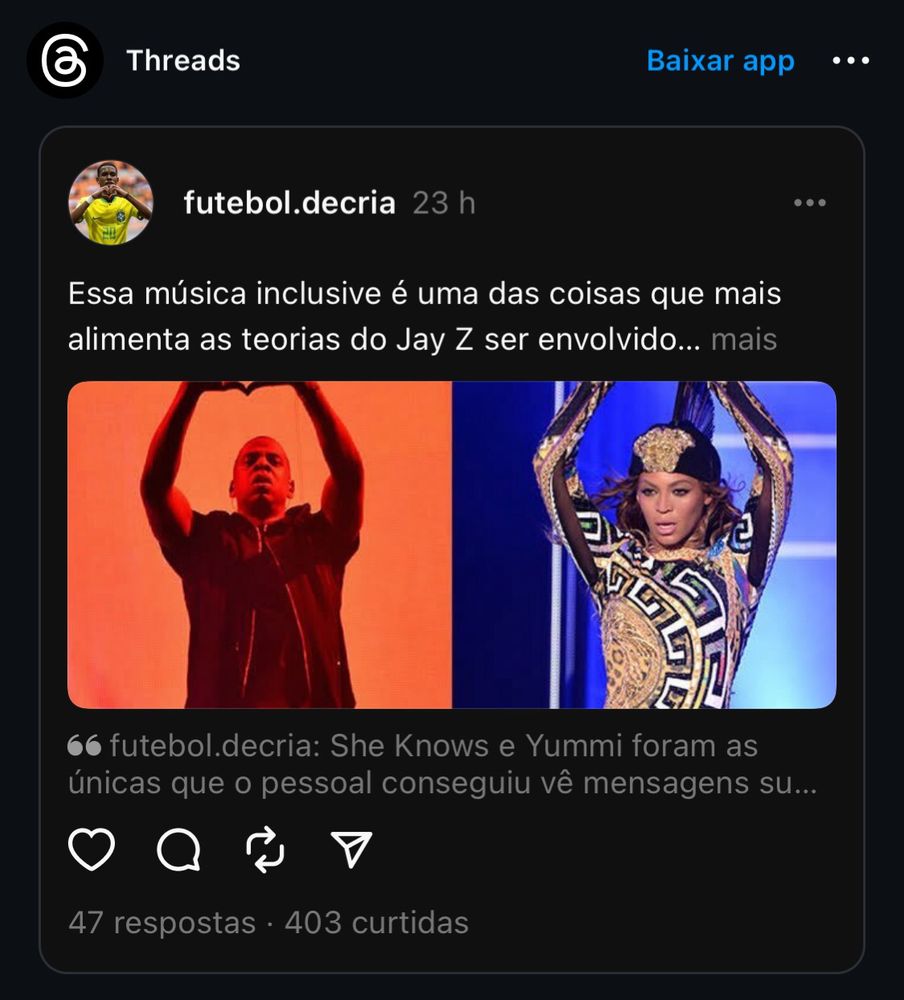904x1000 pixels.
Task: Tap the Baixar app link
Action: tap(720, 61)
